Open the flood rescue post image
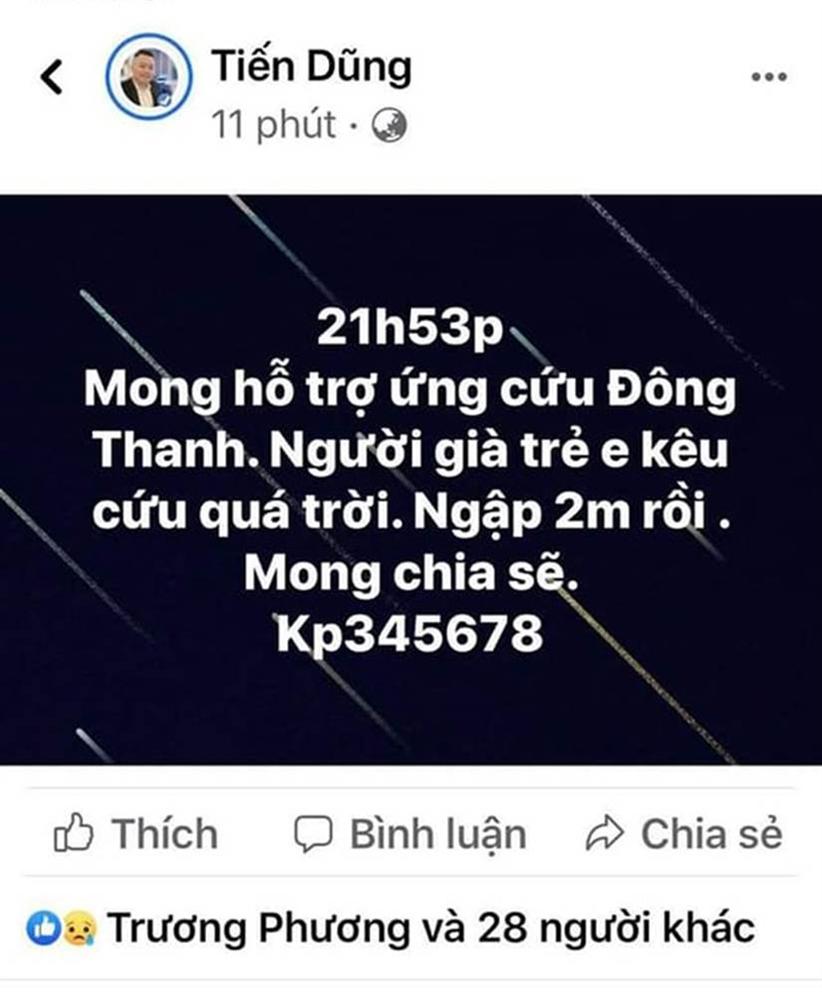This screenshot has width=822, height=1000. tap(411, 480)
